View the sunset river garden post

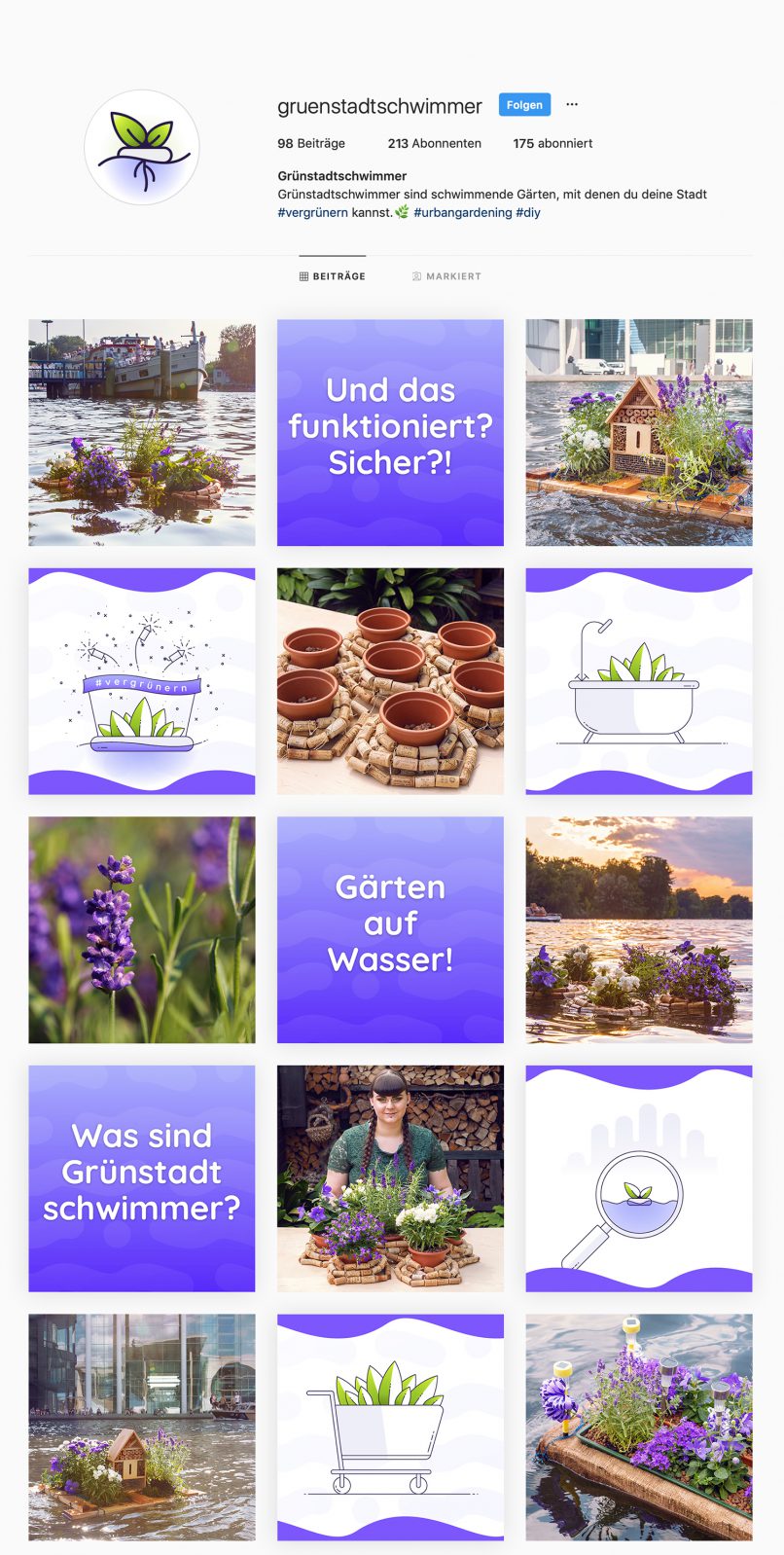tap(639, 929)
